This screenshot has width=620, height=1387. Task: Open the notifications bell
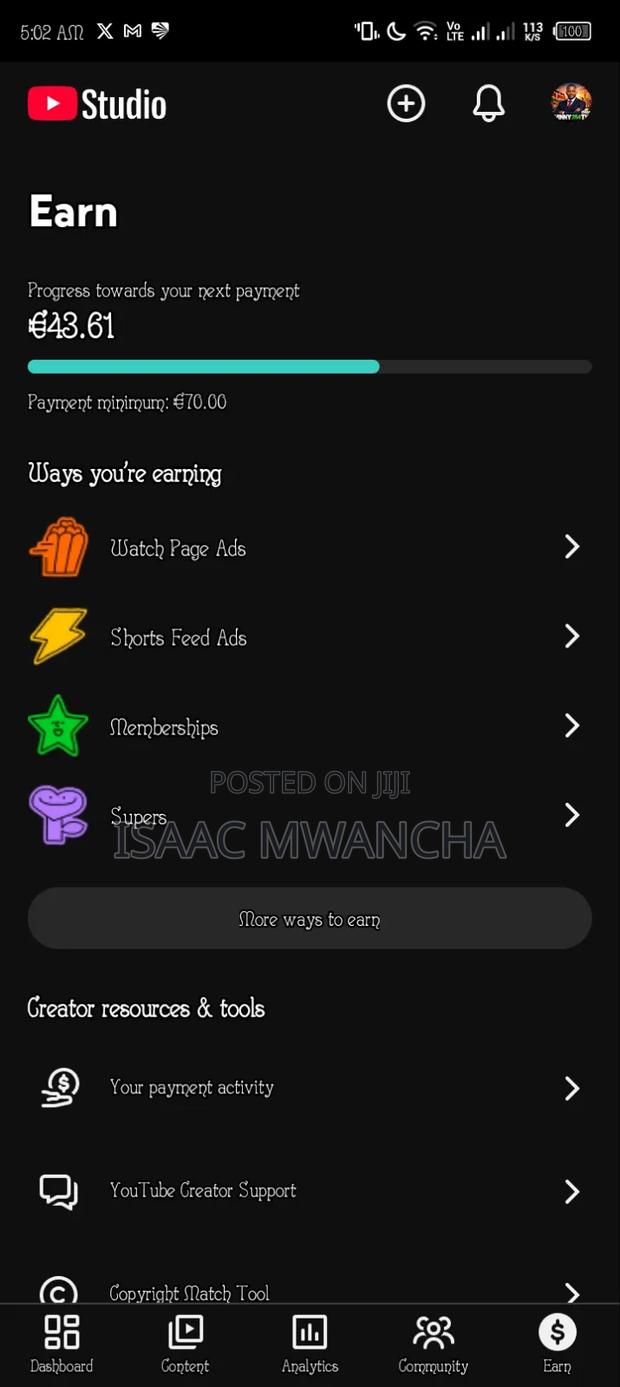(489, 103)
